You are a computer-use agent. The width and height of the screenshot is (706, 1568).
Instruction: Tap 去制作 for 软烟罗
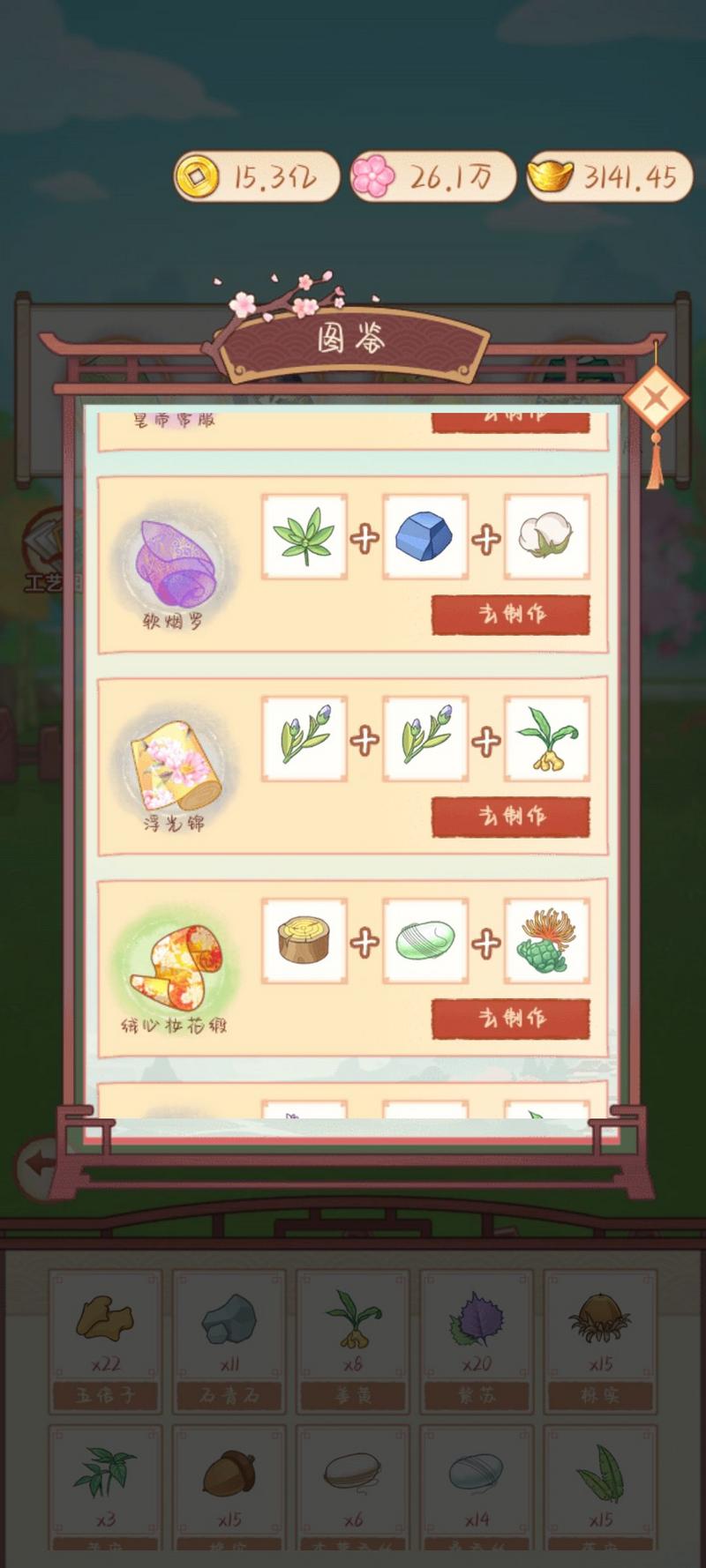pos(510,614)
